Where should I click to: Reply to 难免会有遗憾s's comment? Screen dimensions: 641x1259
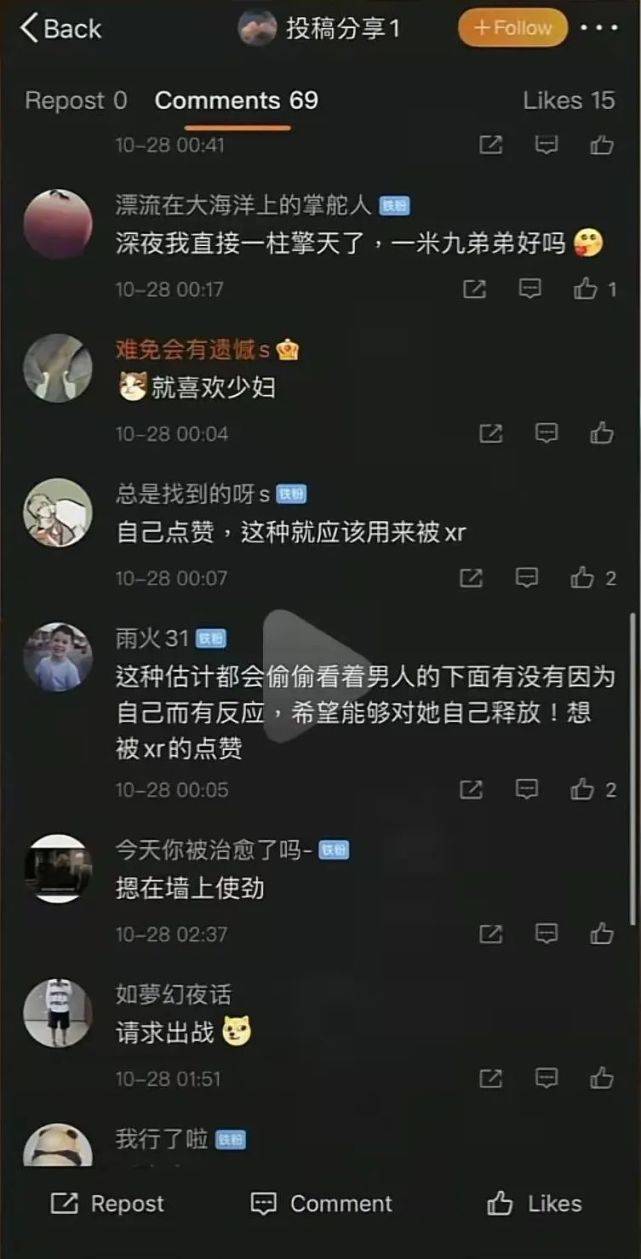point(546,433)
